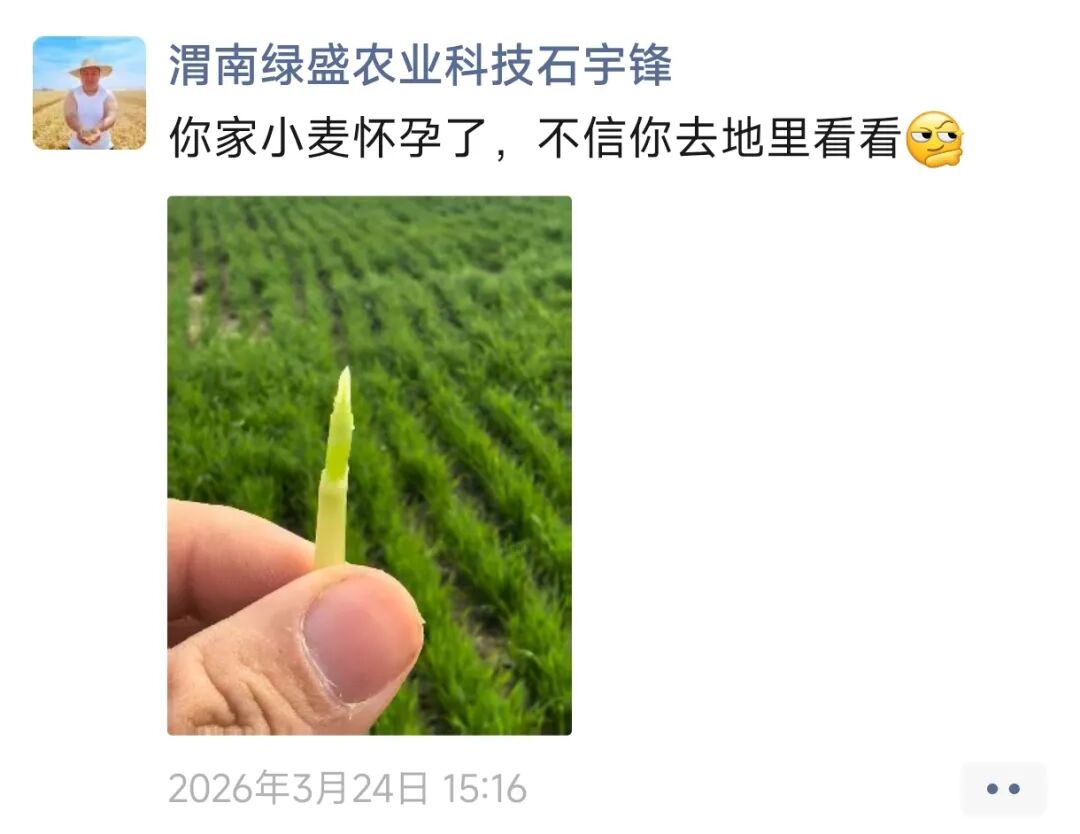
Task: View the wheat field photo full screen
Action: [x=369, y=465]
